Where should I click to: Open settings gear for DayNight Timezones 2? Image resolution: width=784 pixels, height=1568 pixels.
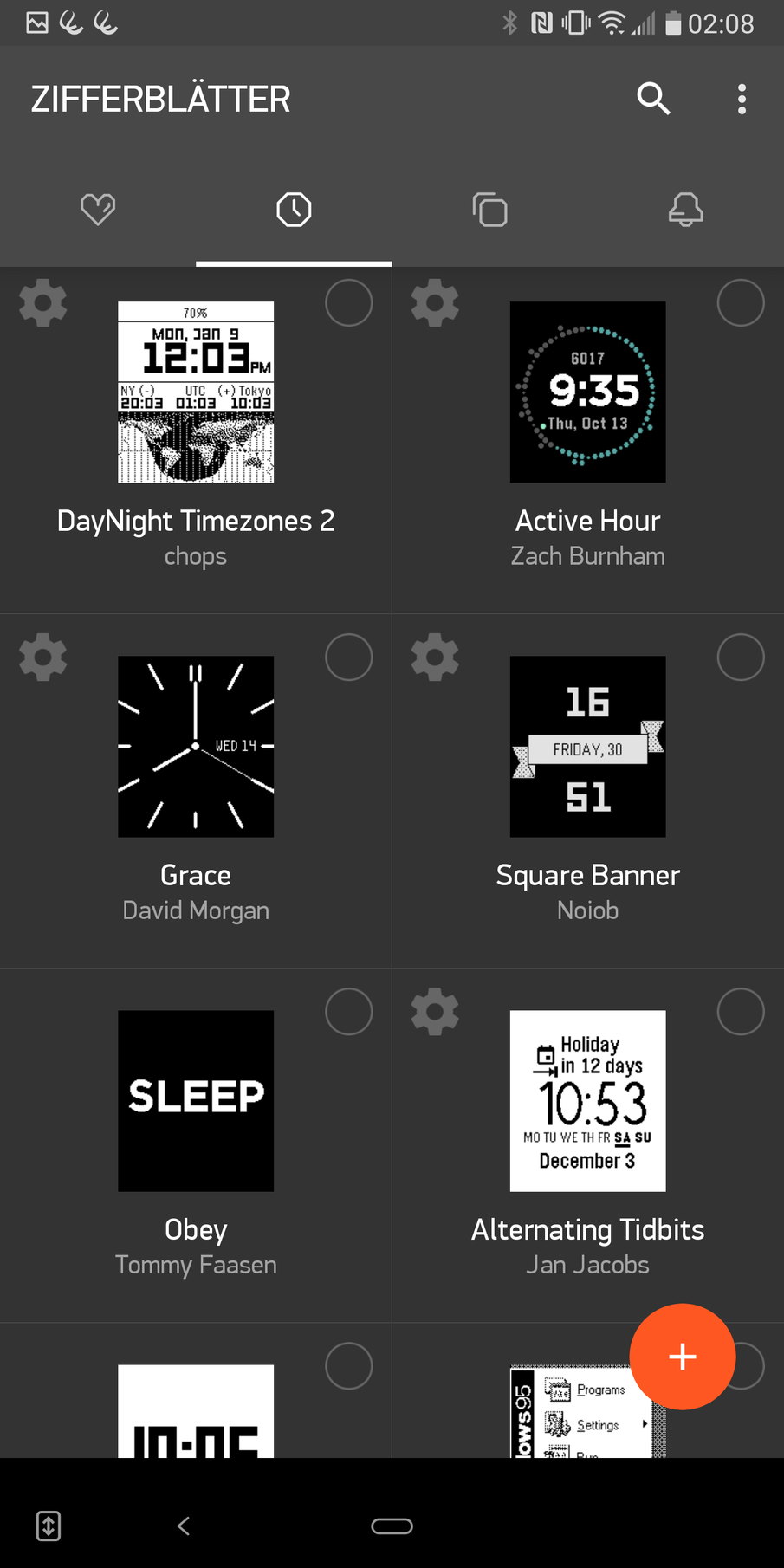[43, 303]
